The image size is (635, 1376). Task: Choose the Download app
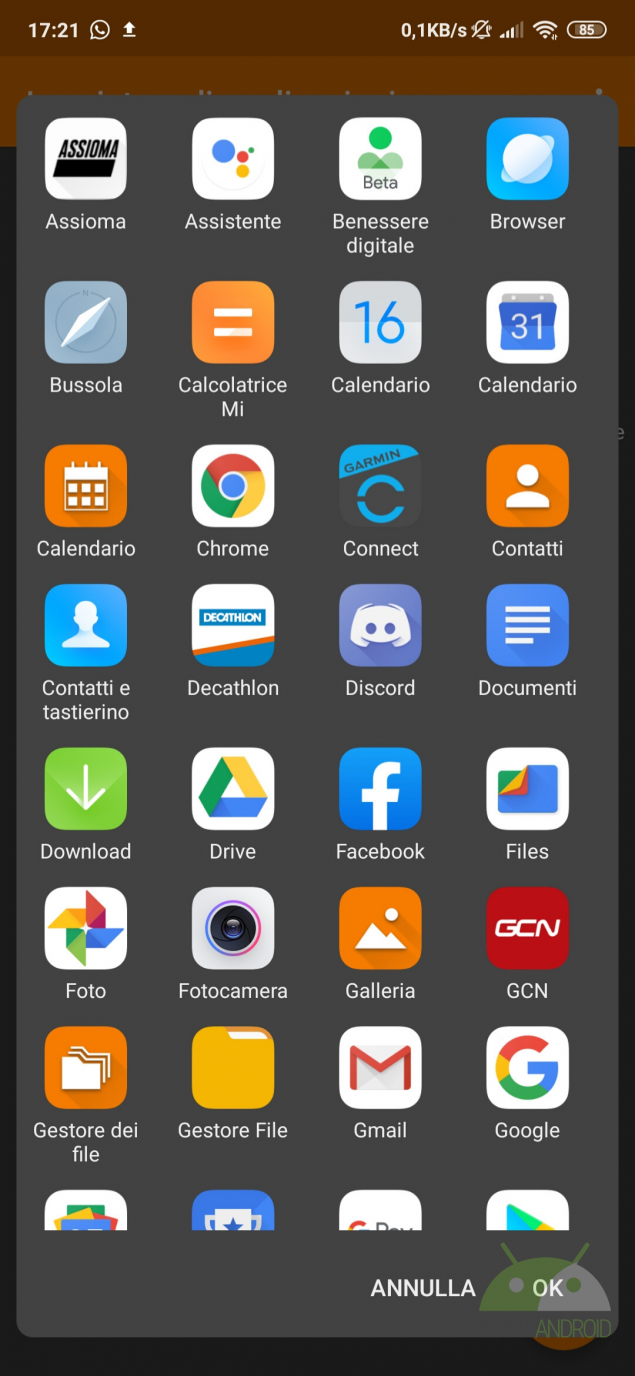86,789
